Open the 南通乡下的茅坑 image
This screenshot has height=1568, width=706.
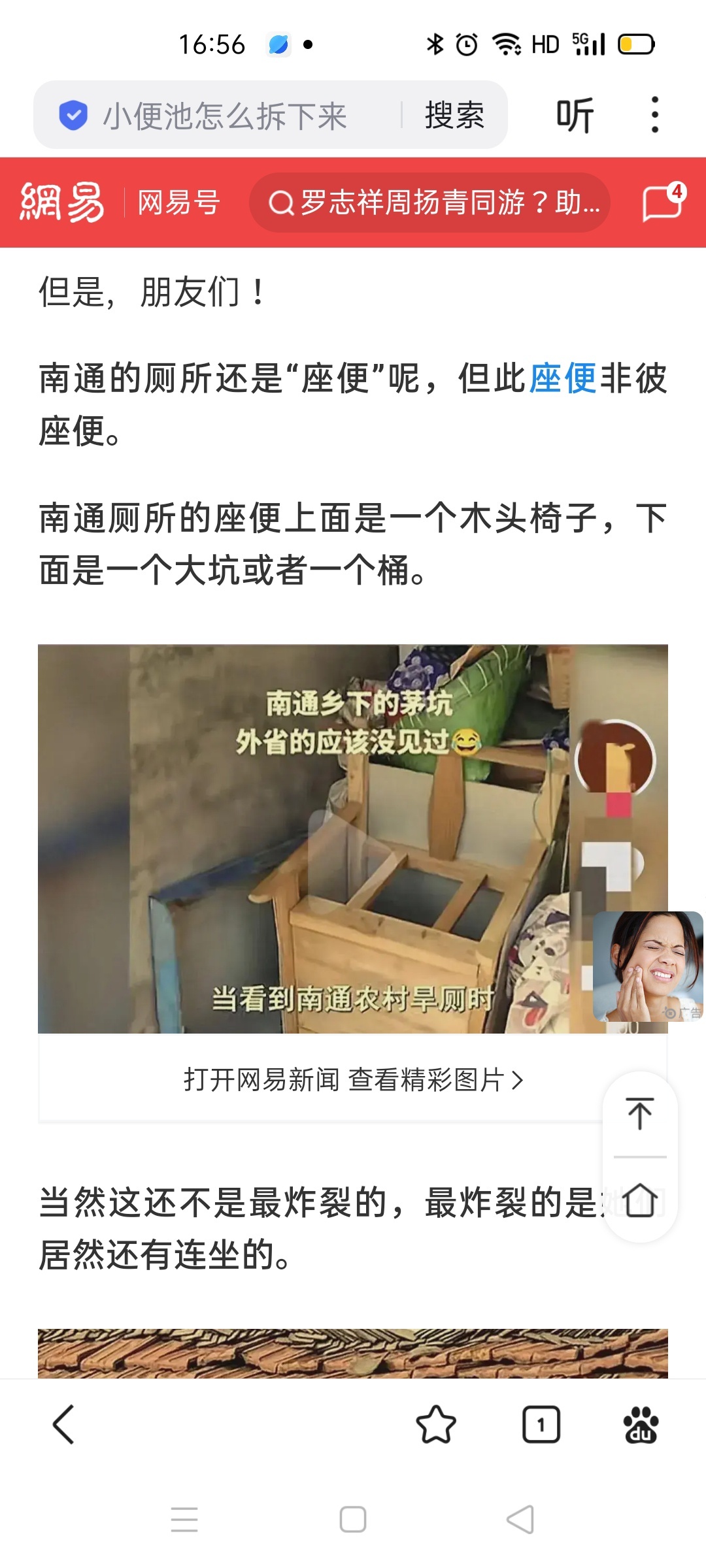coord(314,838)
